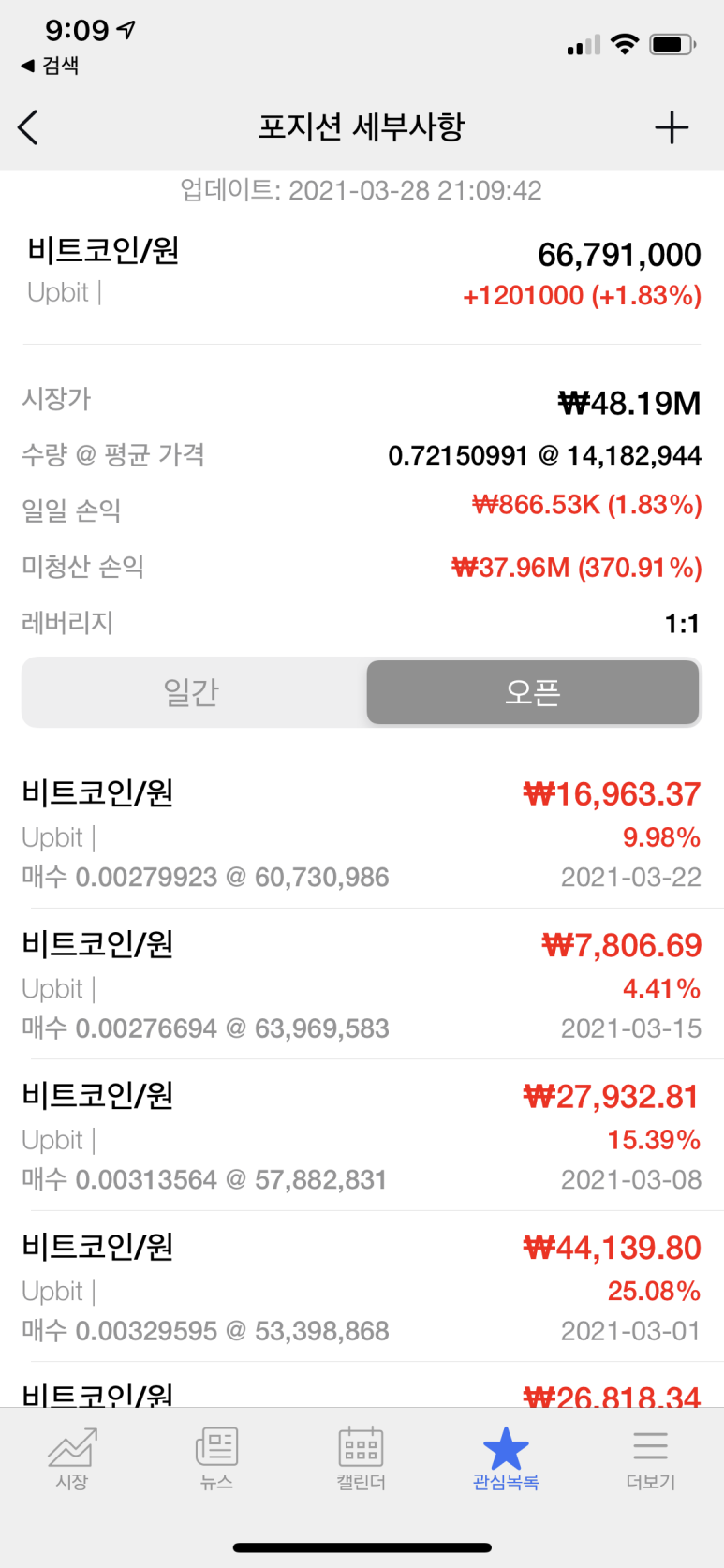
Task: Open the 시장 market chart icon
Action: coord(71,1454)
